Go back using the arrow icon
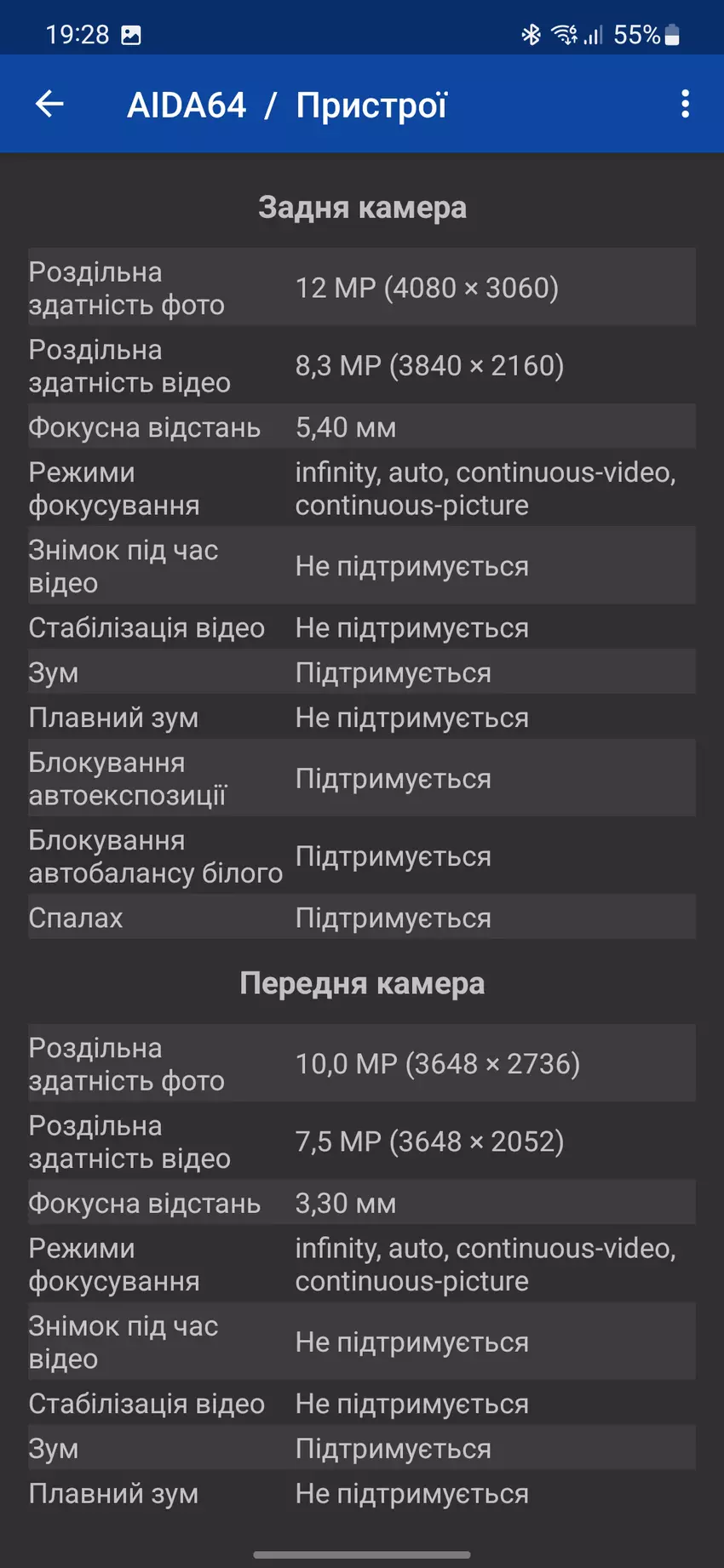Screen dimensions: 724x1568 tap(49, 104)
